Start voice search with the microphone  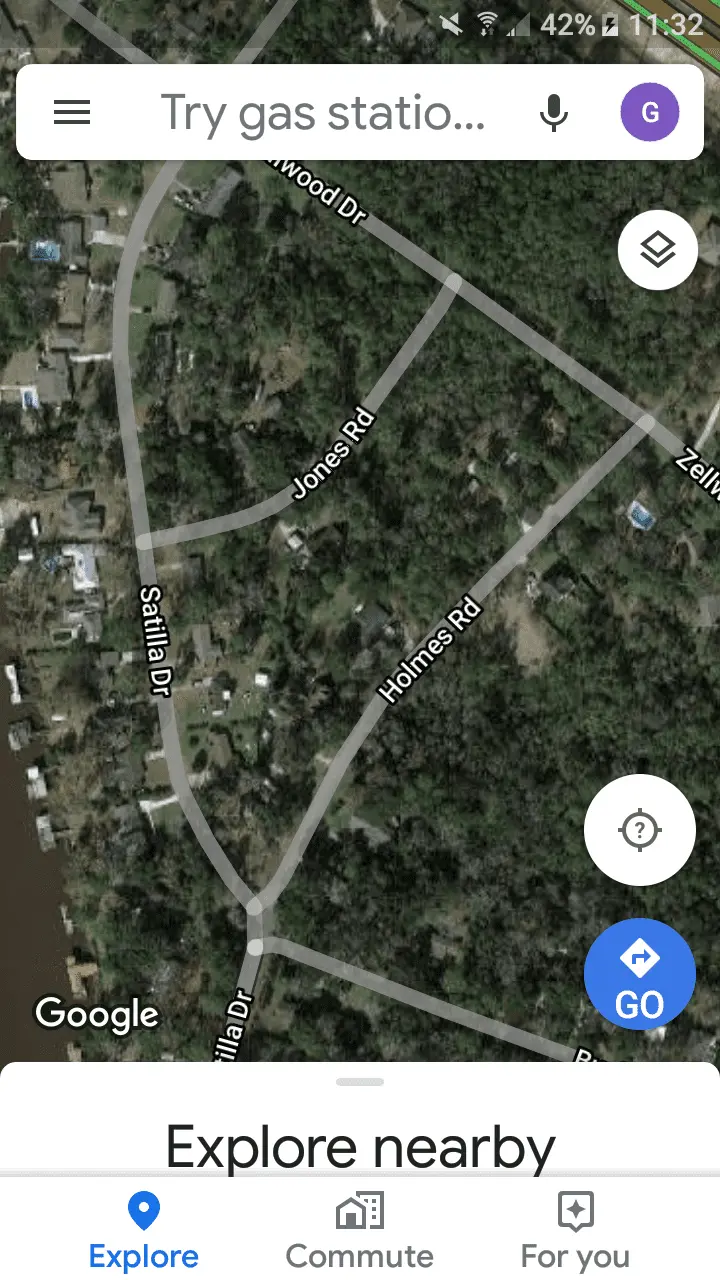coord(553,113)
